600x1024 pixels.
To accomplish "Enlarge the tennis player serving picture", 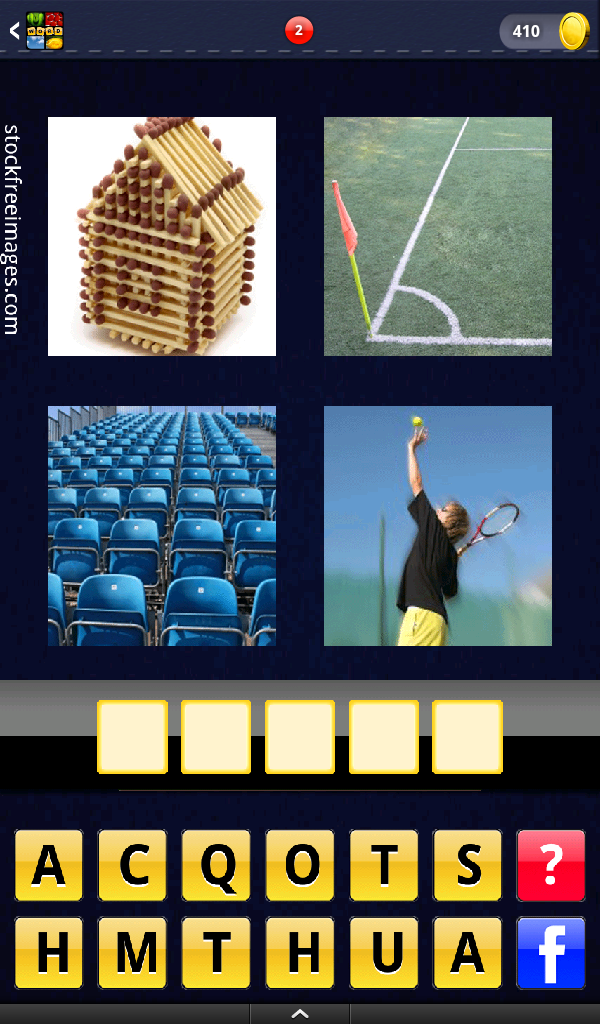I will 438,526.
